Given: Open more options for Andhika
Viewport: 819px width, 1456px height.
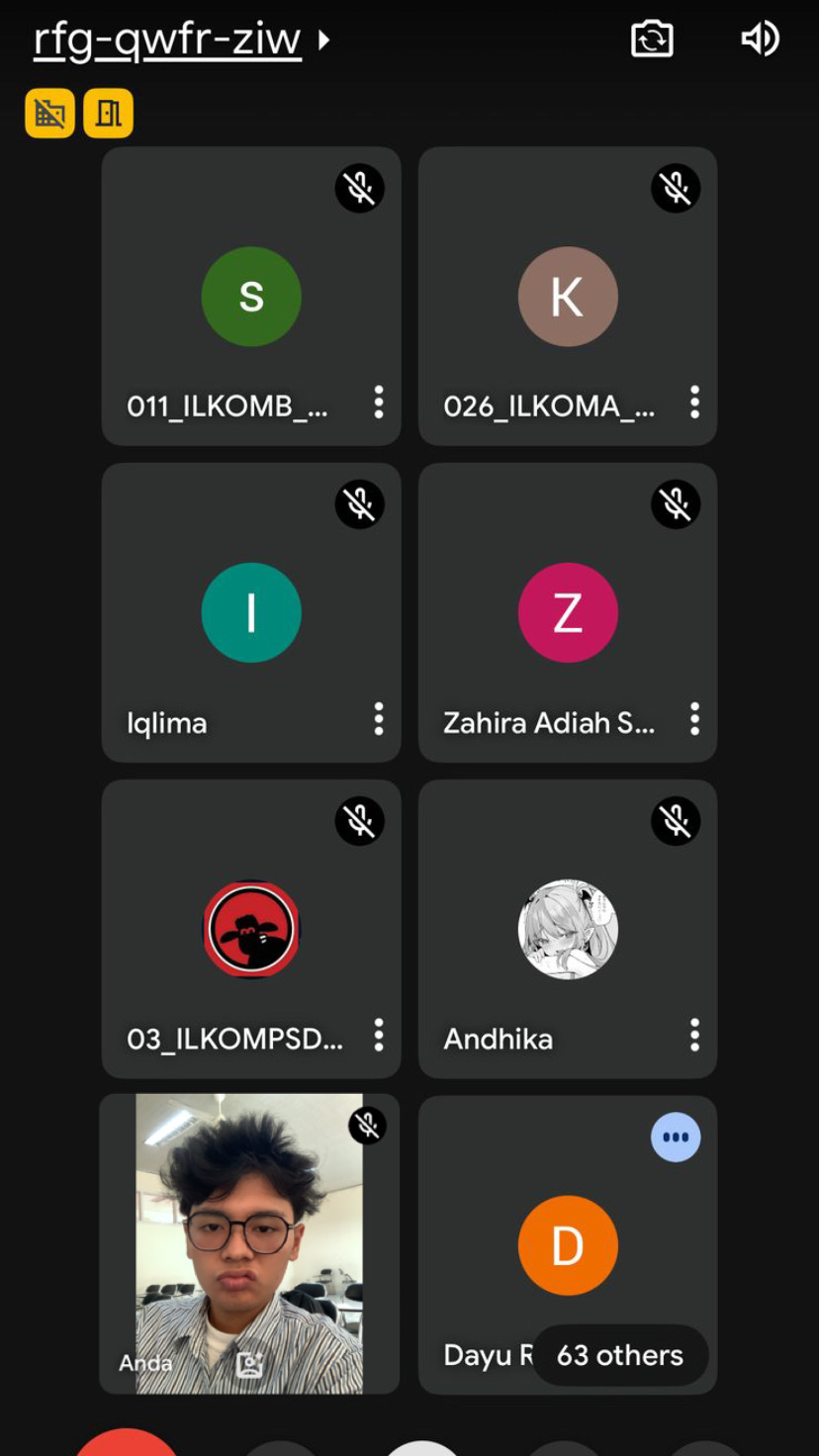Looking at the screenshot, I should point(694,1036).
